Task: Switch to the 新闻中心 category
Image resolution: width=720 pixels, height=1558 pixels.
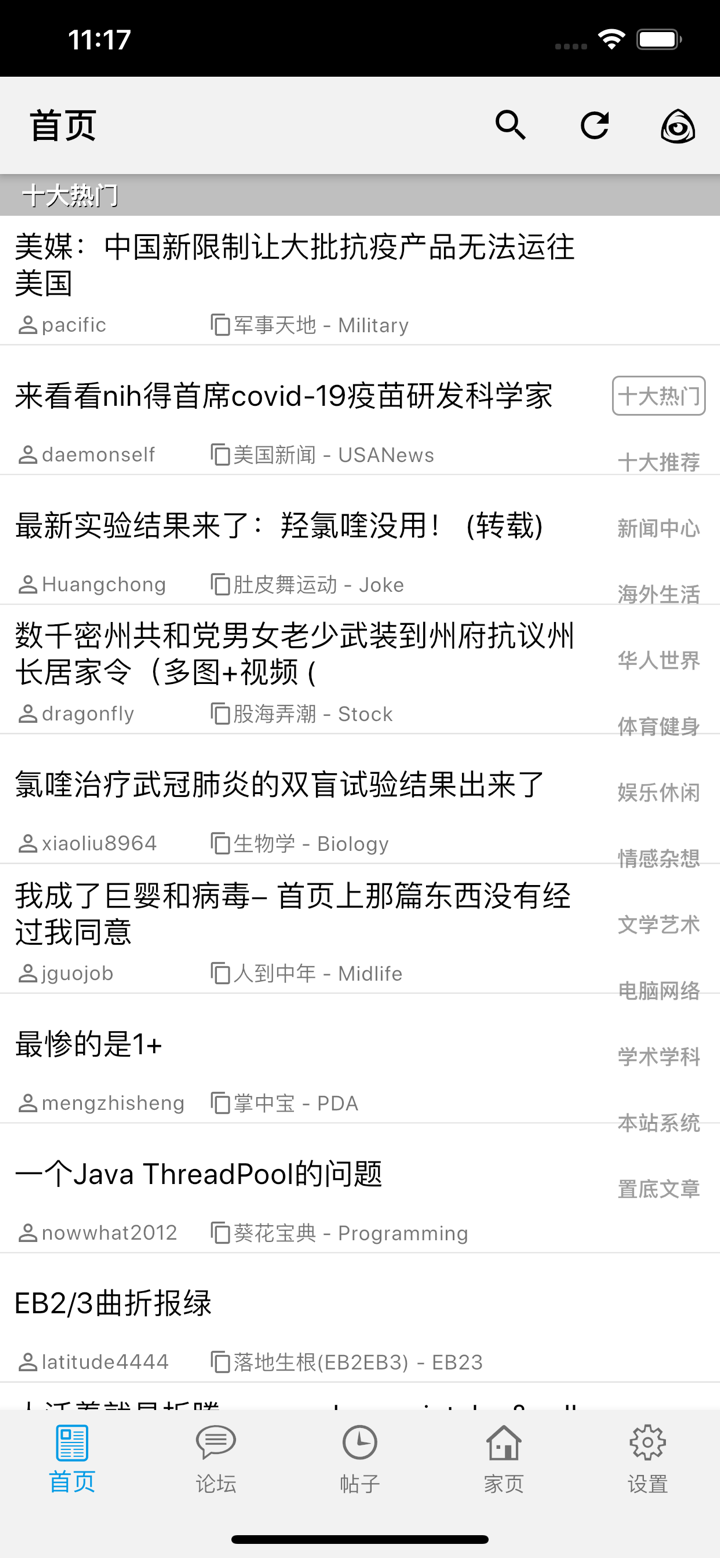Action: 657,528
